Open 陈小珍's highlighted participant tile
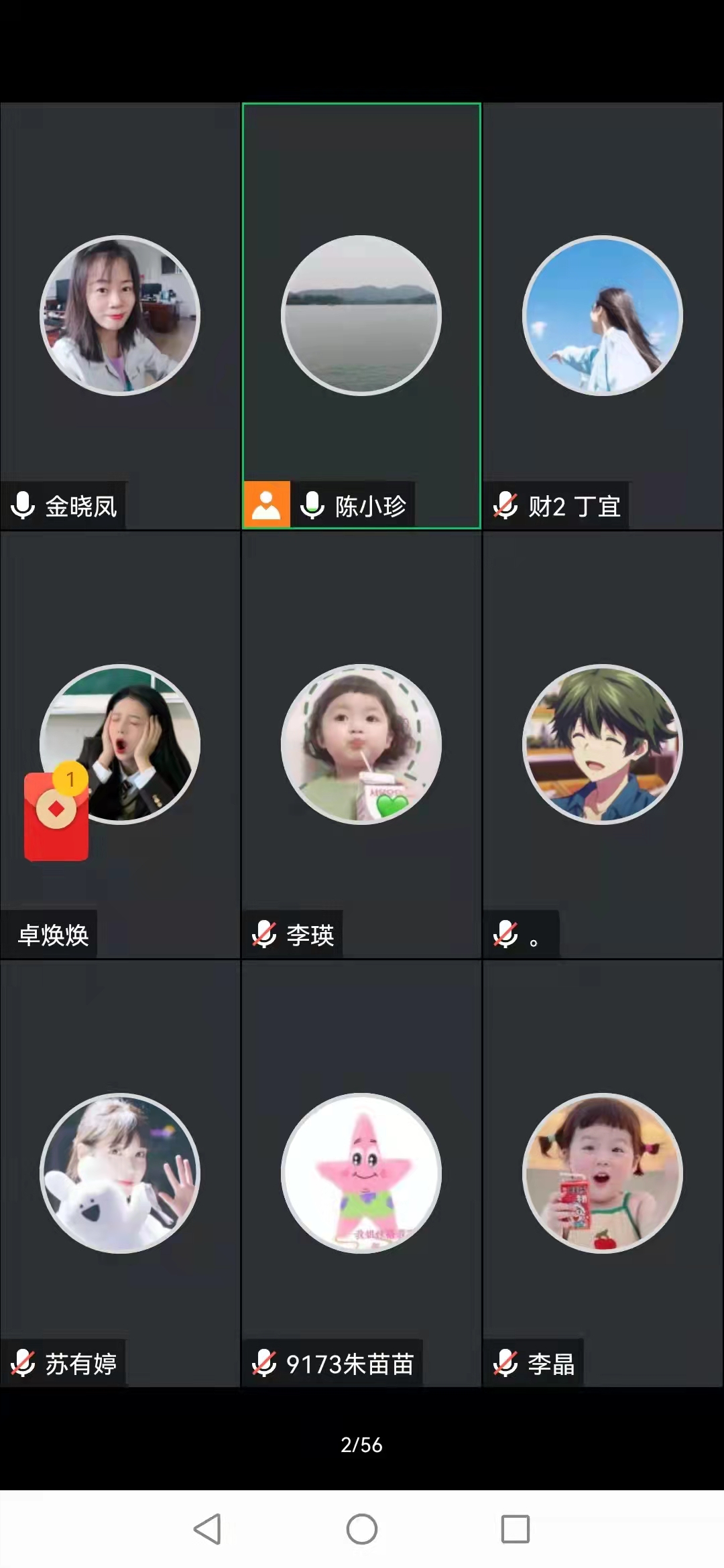 pyautogui.click(x=361, y=316)
